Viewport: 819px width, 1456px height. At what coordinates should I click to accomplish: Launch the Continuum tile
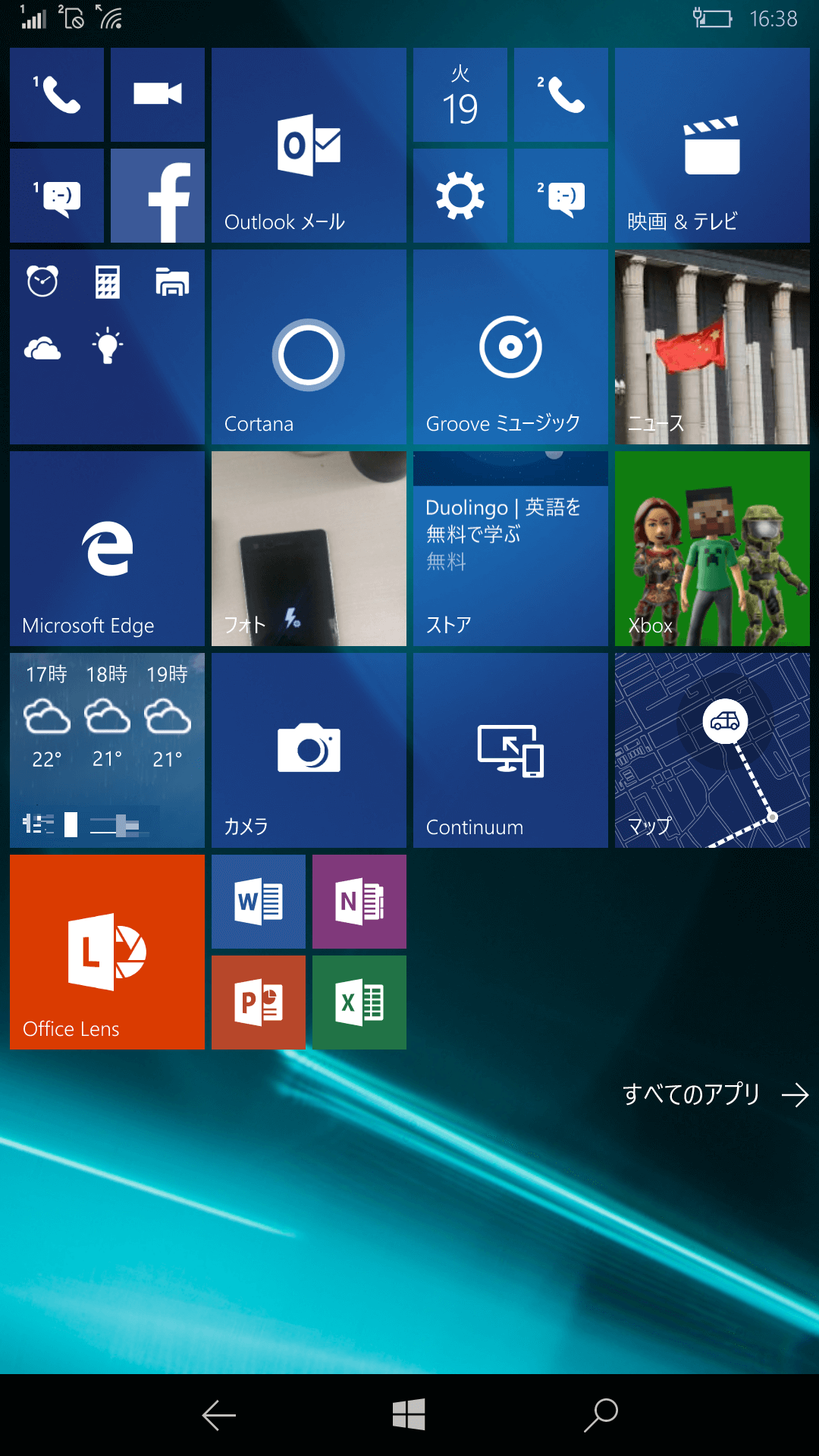(x=510, y=751)
